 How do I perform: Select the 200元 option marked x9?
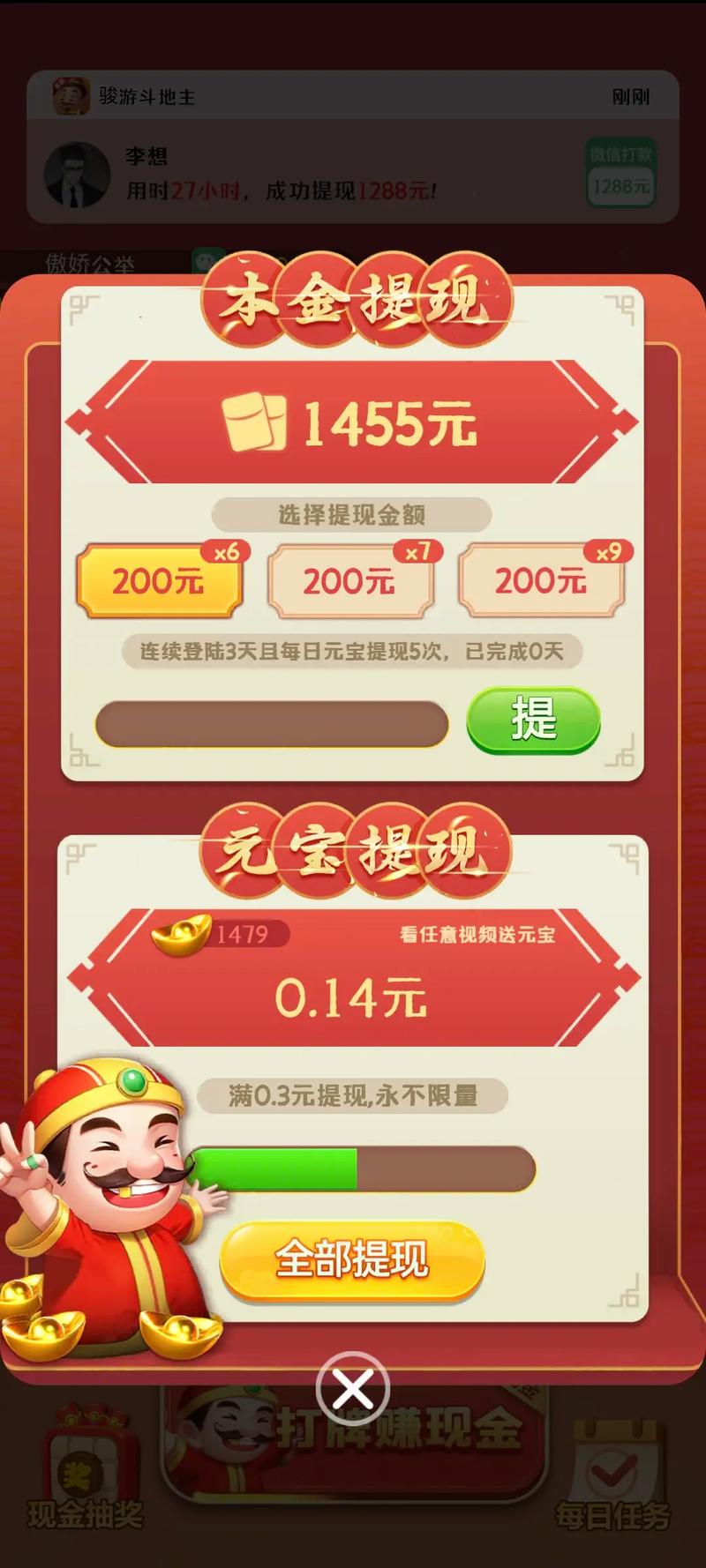click(x=541, y=581)
